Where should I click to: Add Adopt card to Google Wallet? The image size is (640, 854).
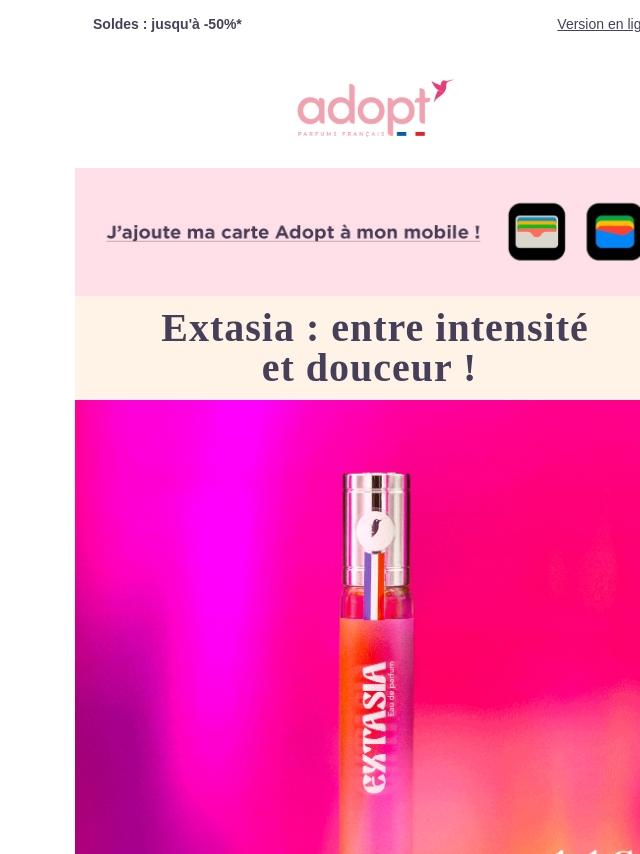click(x=613, y=232)
